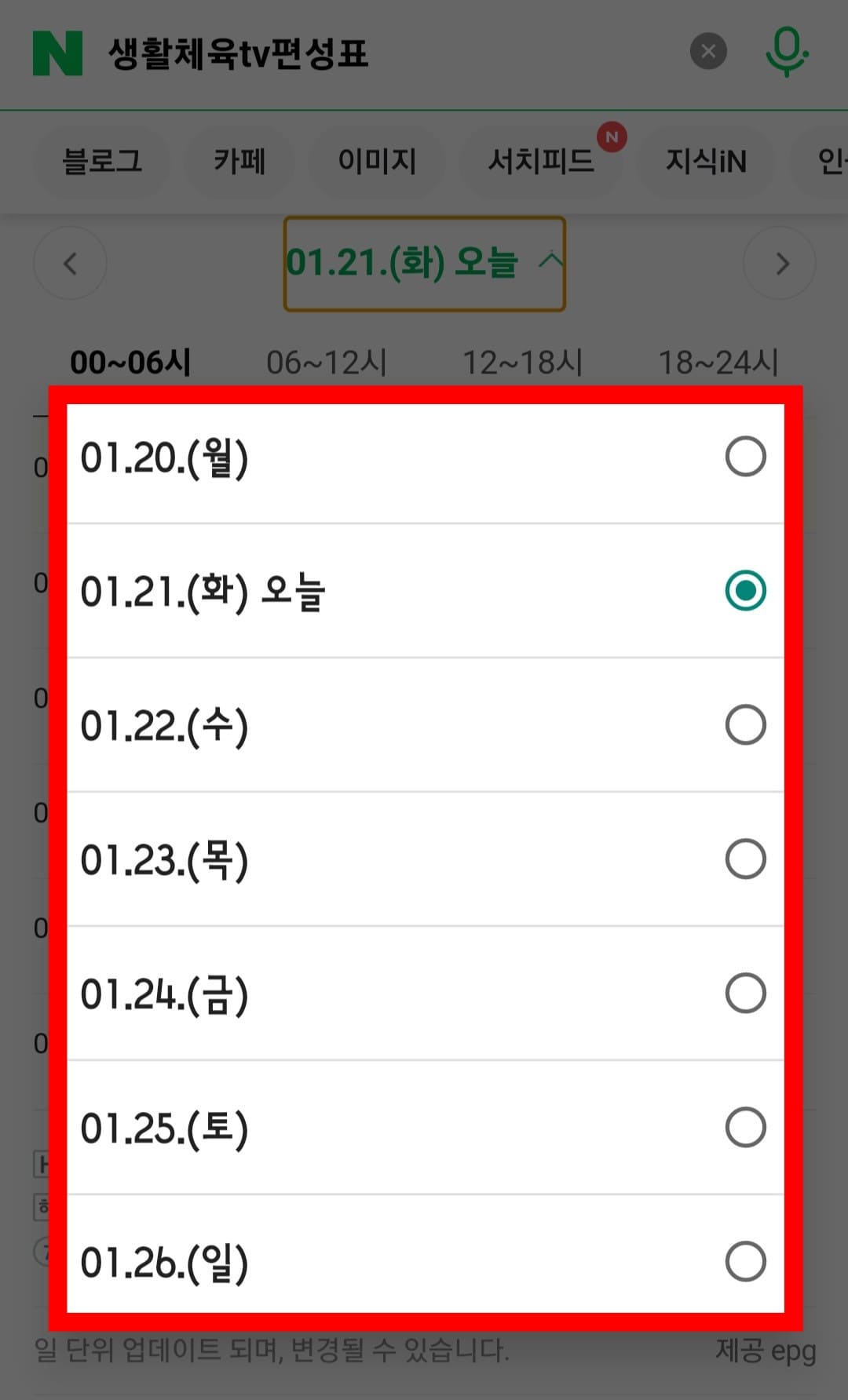Start voice search with the microphone icon
The width and height of the screenshot is (848, 1400).
pyautogui.click(x=786, y=51)
